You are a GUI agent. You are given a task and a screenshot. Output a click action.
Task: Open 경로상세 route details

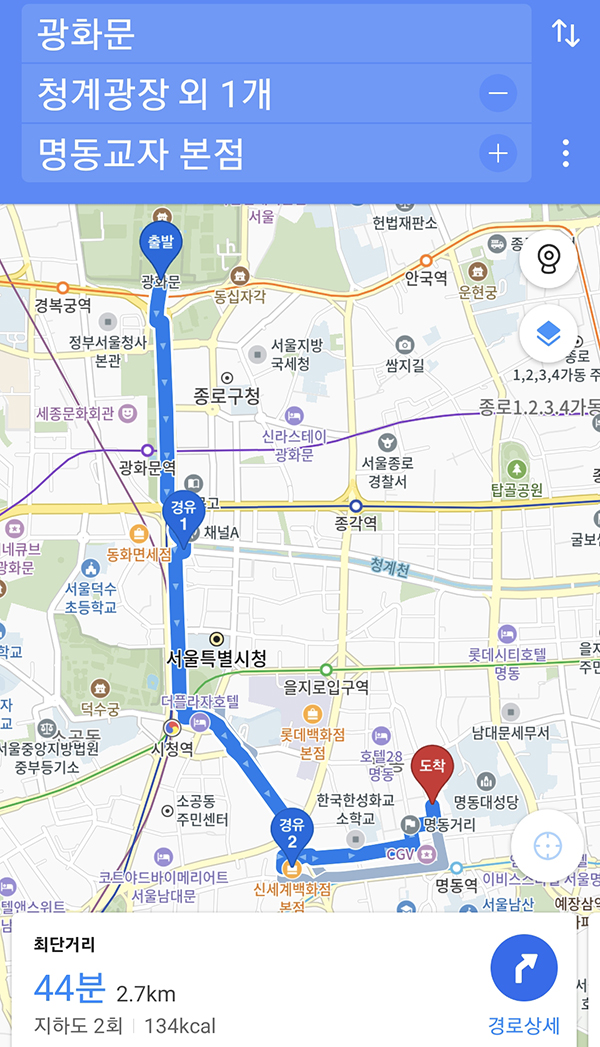coord(524,983)
